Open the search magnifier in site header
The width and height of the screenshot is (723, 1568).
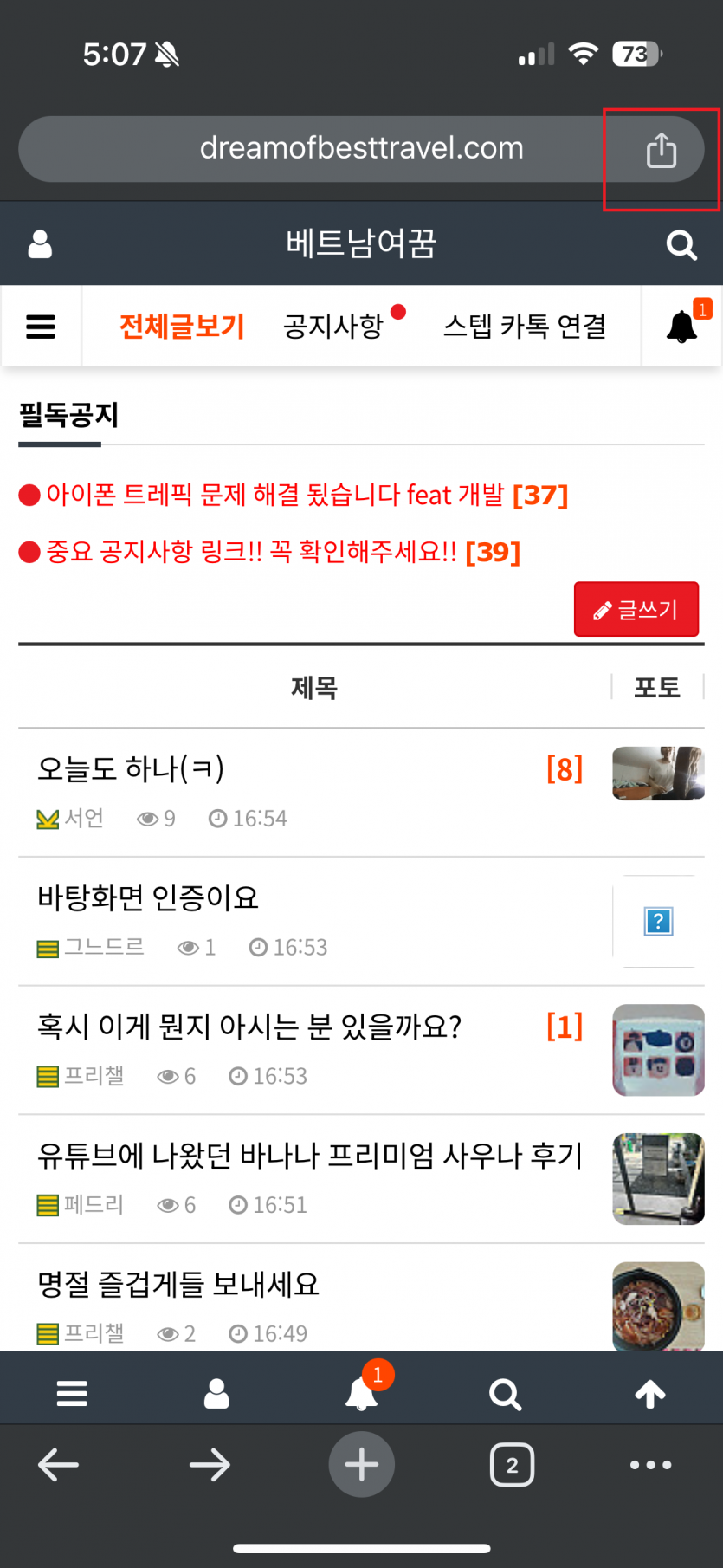[681, 245]
